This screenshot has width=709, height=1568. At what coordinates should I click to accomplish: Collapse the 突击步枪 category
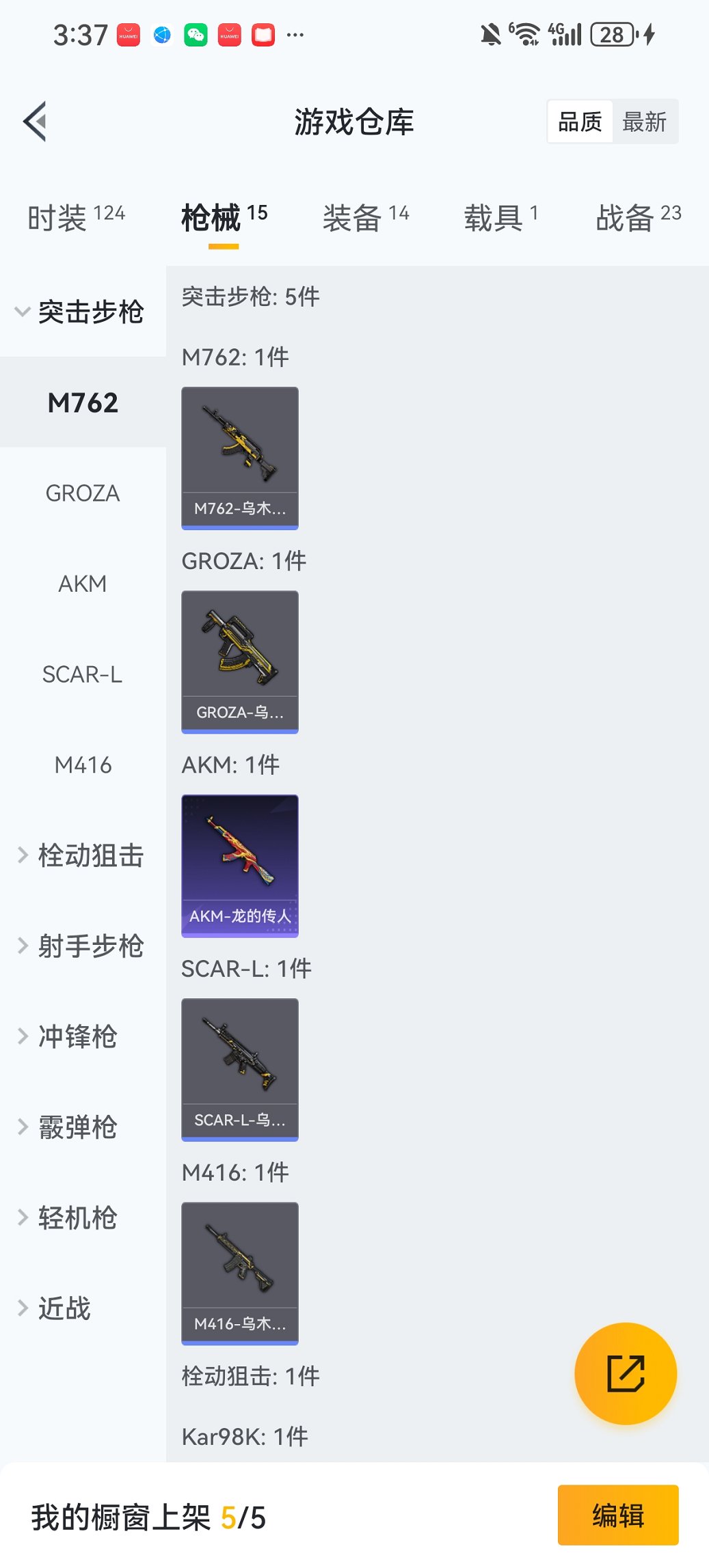[82, 312]
